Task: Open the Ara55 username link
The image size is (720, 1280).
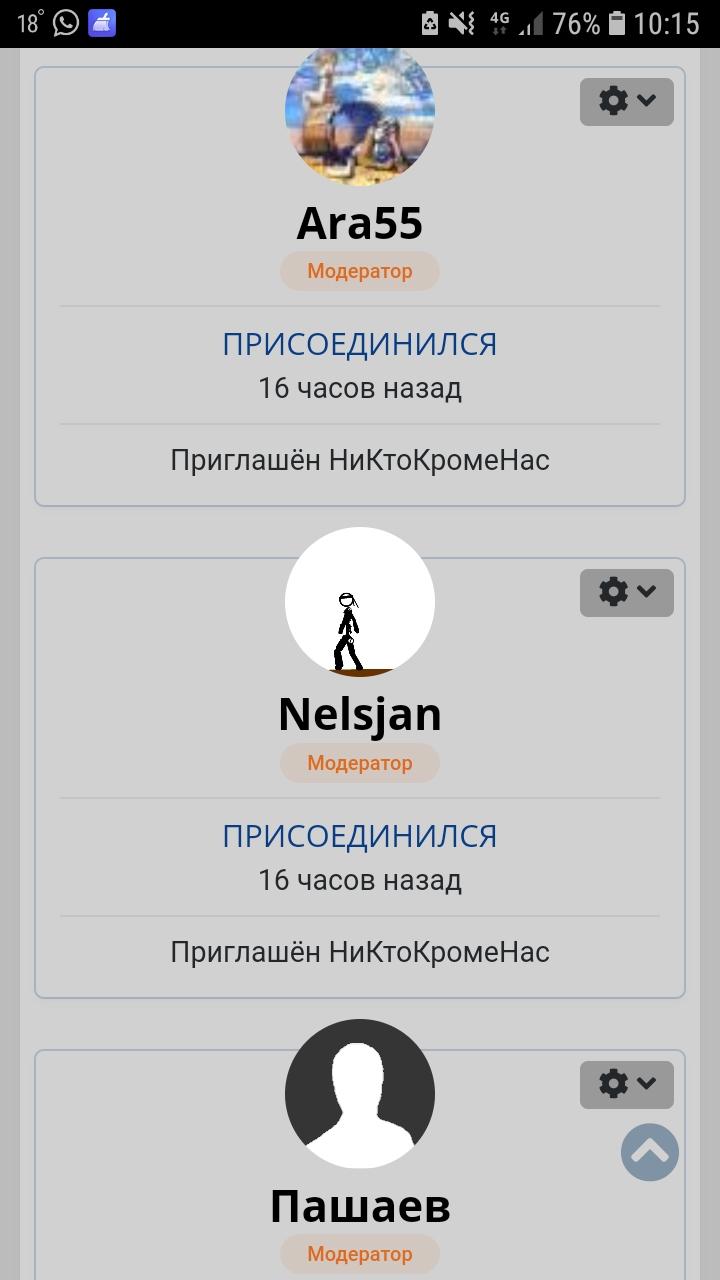Action: 360,223
